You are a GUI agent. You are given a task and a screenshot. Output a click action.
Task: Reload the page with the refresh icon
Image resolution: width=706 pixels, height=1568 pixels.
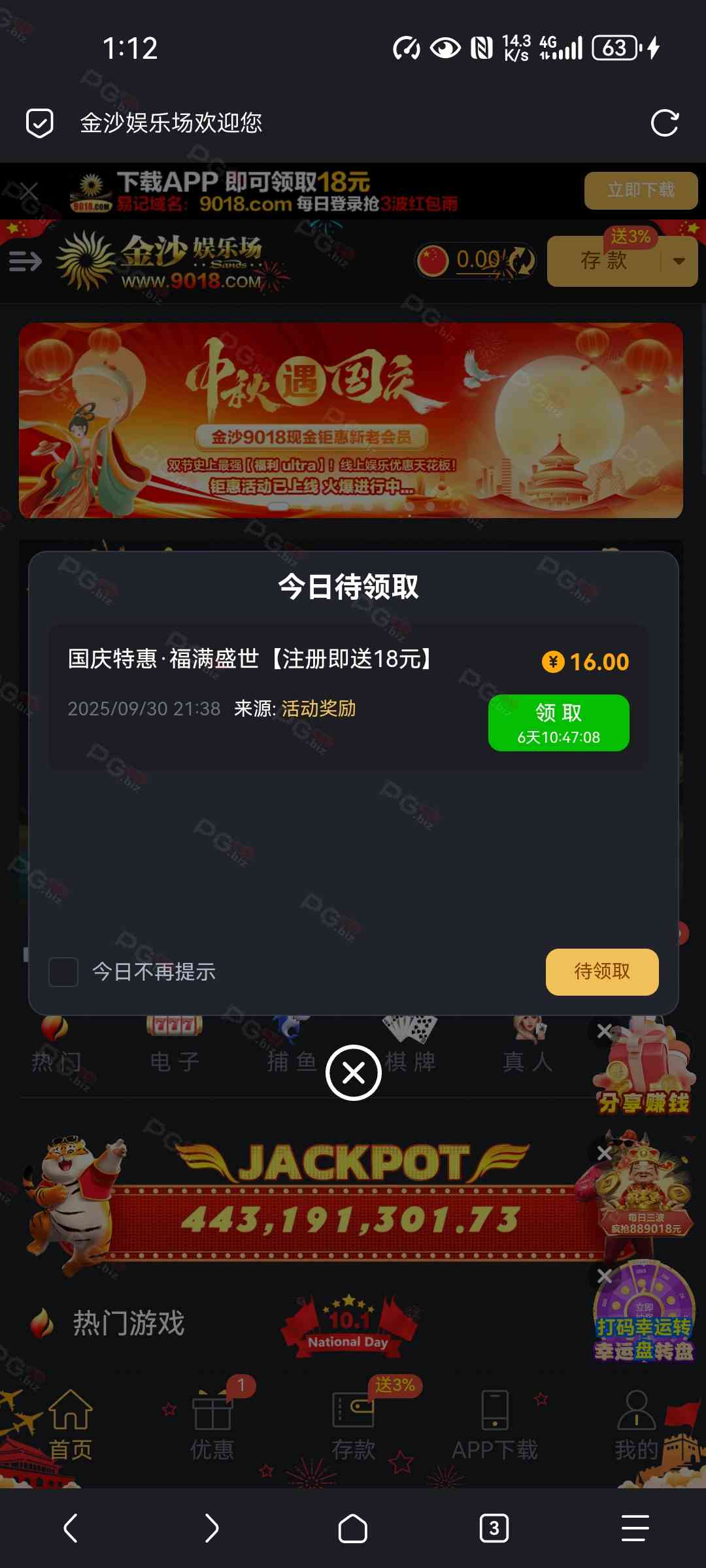coord(665,123)
